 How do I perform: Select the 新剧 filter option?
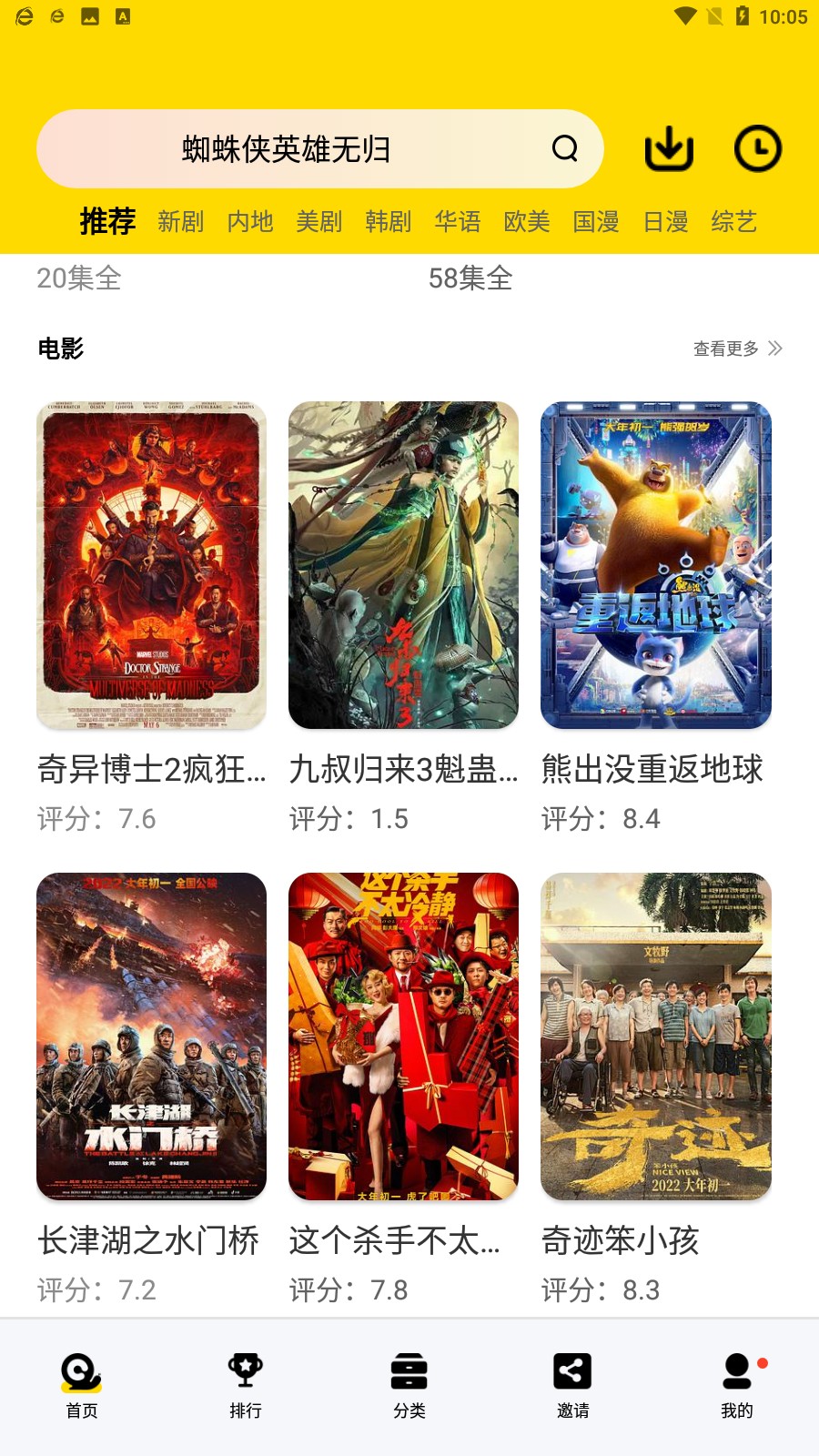pyautogui.click(x=182, y=221)
